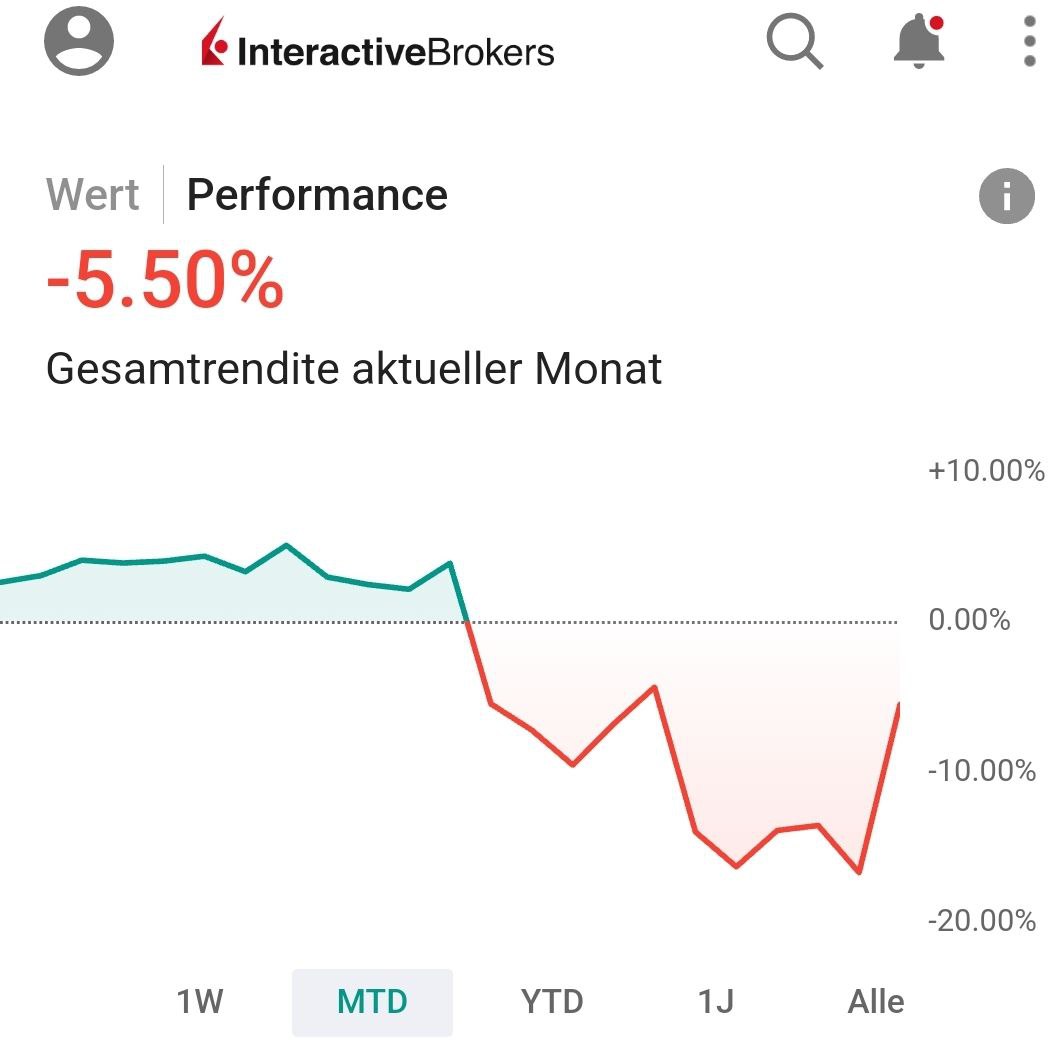
Task: Select the MTD time range
Action: [372, 1001]
